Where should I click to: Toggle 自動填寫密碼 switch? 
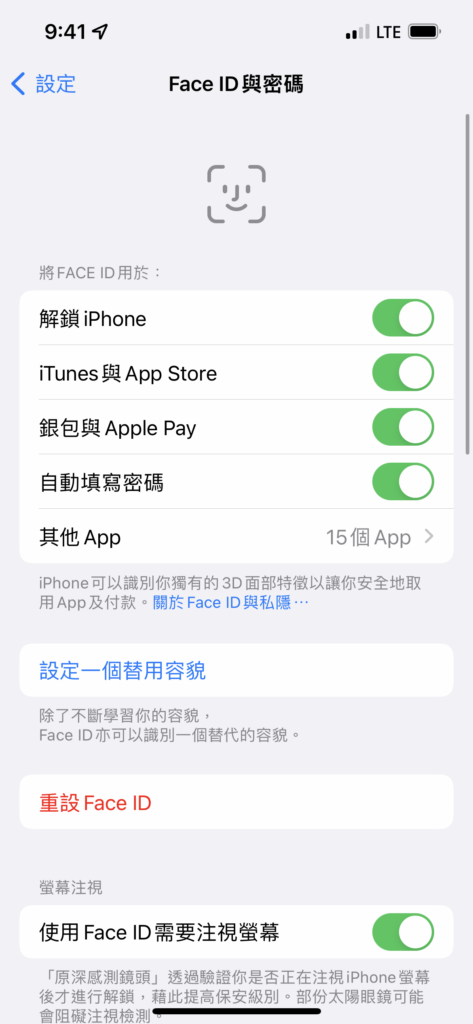402,483
